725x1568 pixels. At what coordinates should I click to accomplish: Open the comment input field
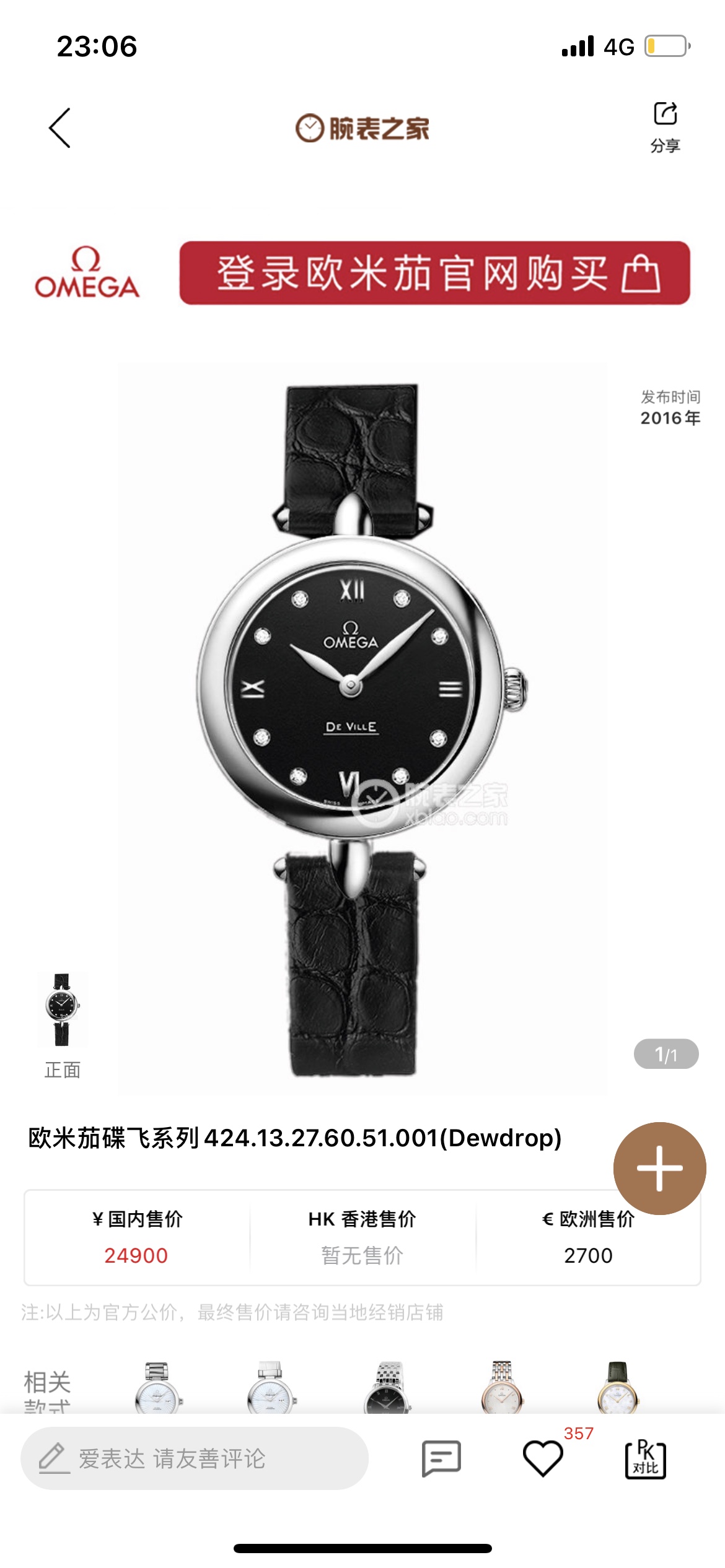tap(195, 1458)
